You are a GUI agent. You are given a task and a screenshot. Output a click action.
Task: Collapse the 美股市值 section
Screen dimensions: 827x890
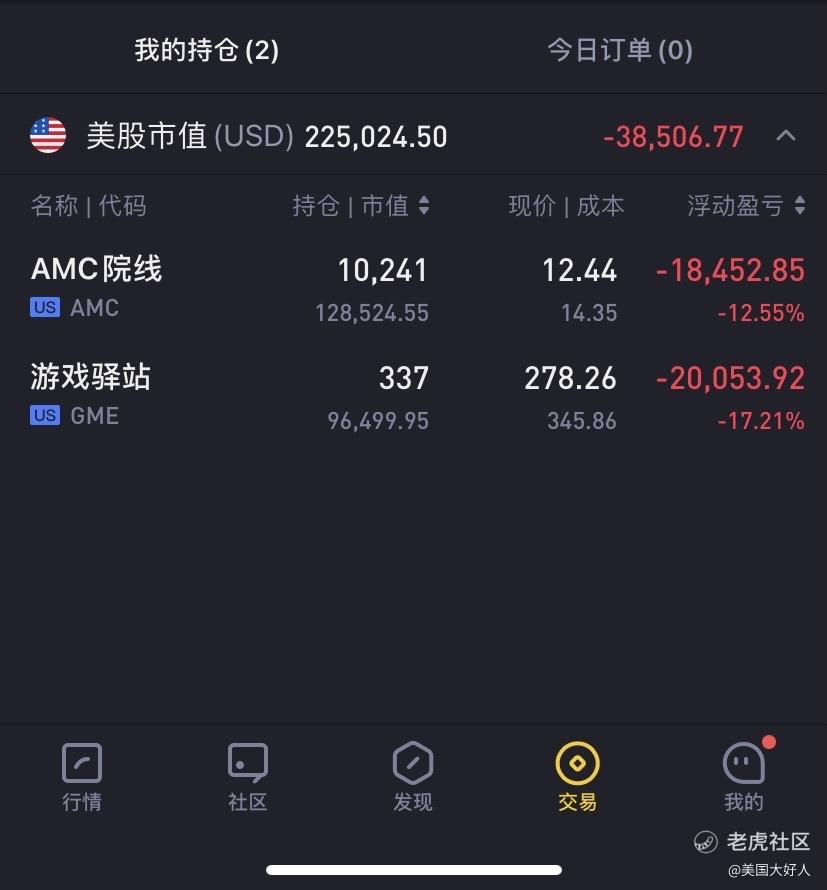pos(786,136)
